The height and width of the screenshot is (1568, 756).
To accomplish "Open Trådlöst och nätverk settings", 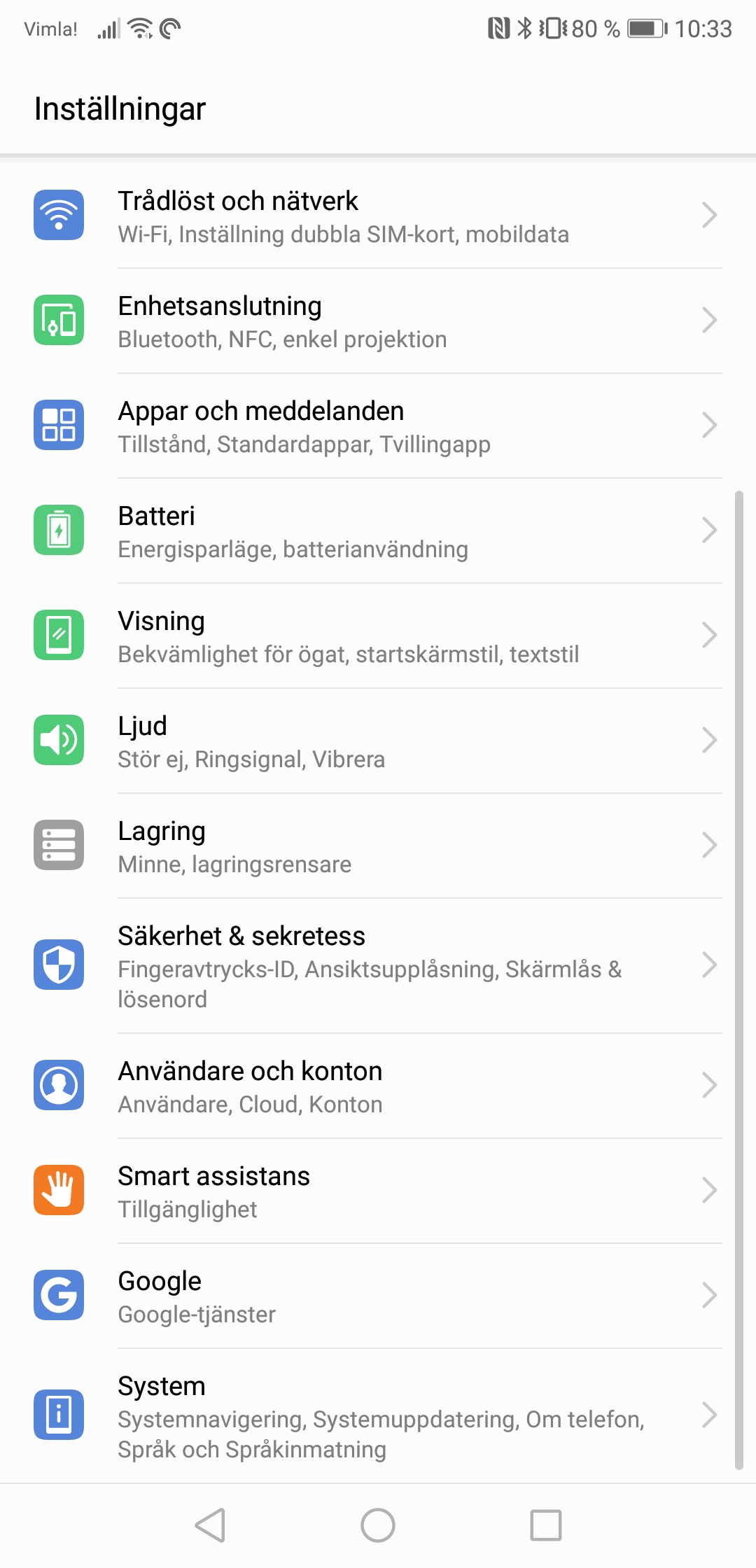I will 378,216.
